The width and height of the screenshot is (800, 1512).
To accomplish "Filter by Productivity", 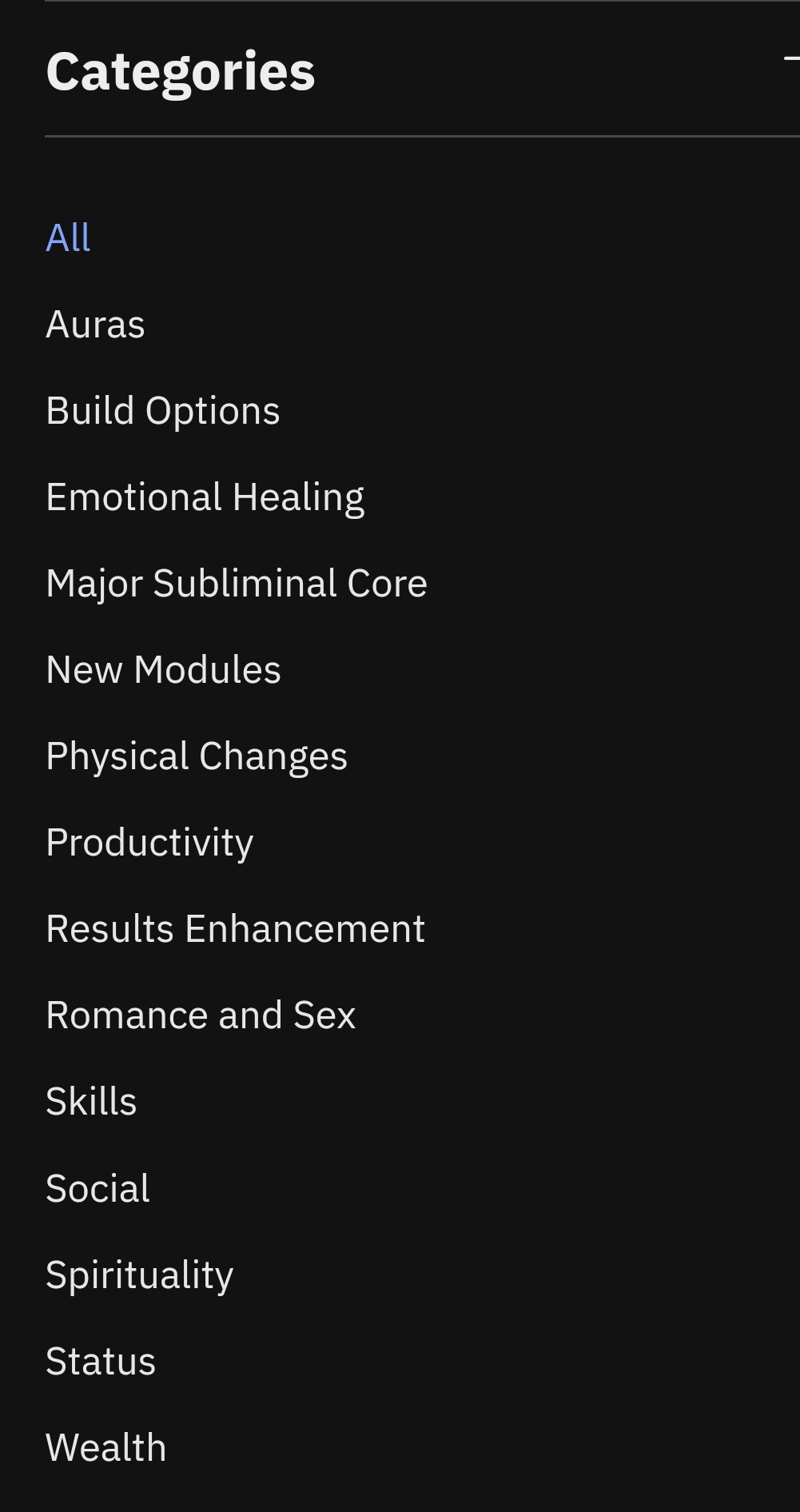I will [x=149, y=843].
